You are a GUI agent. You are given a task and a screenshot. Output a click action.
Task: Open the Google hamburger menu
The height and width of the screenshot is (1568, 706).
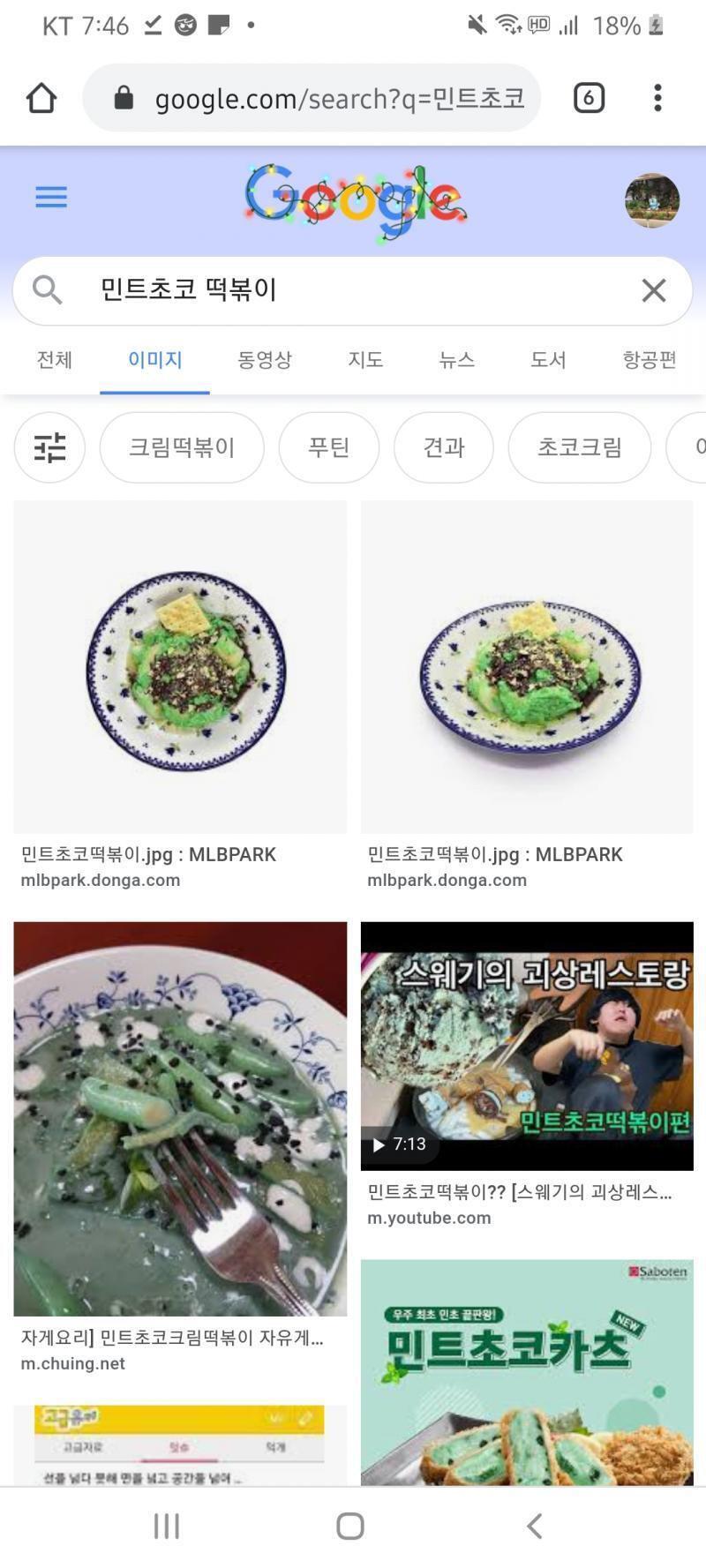coord(51,197)
